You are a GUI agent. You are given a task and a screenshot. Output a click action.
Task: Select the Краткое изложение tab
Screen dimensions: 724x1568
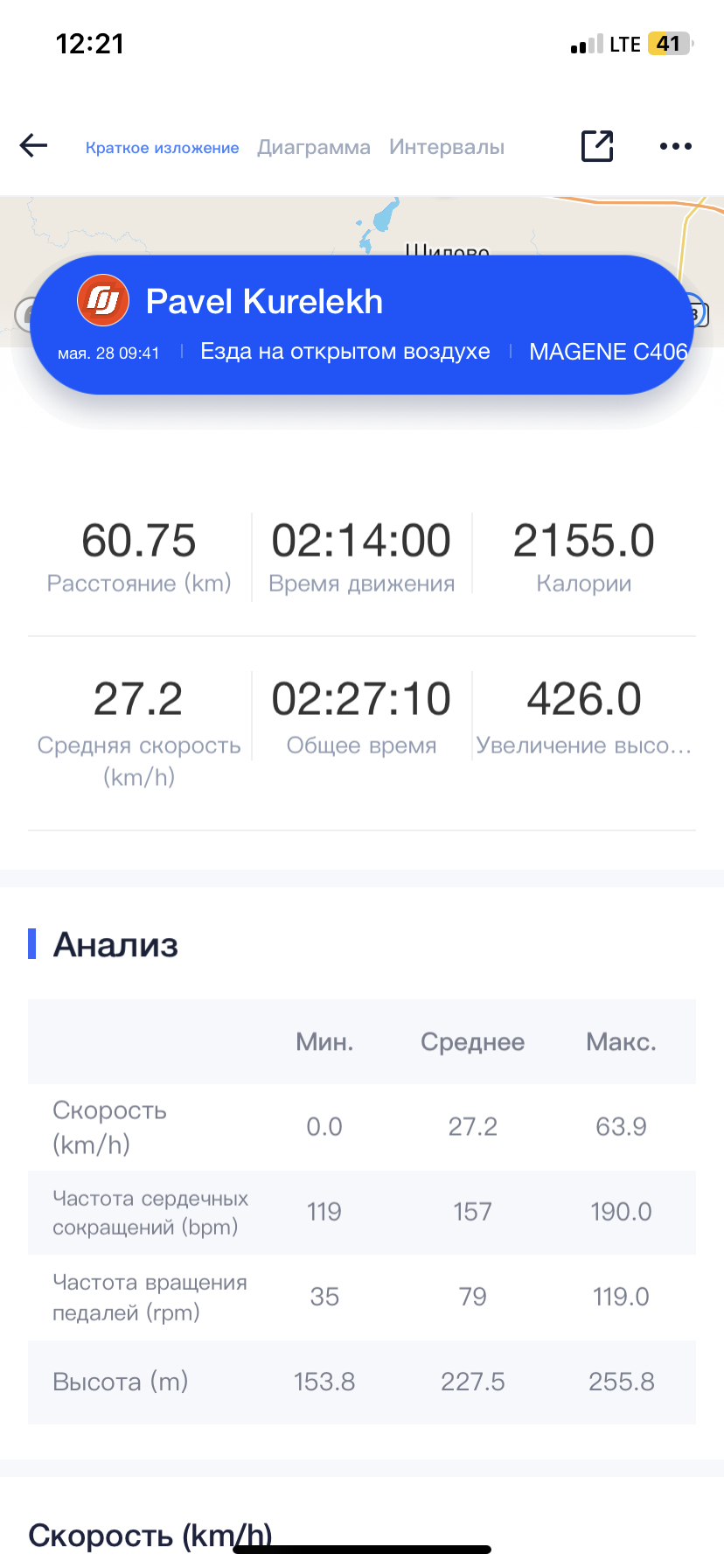(x=162, y=148)
